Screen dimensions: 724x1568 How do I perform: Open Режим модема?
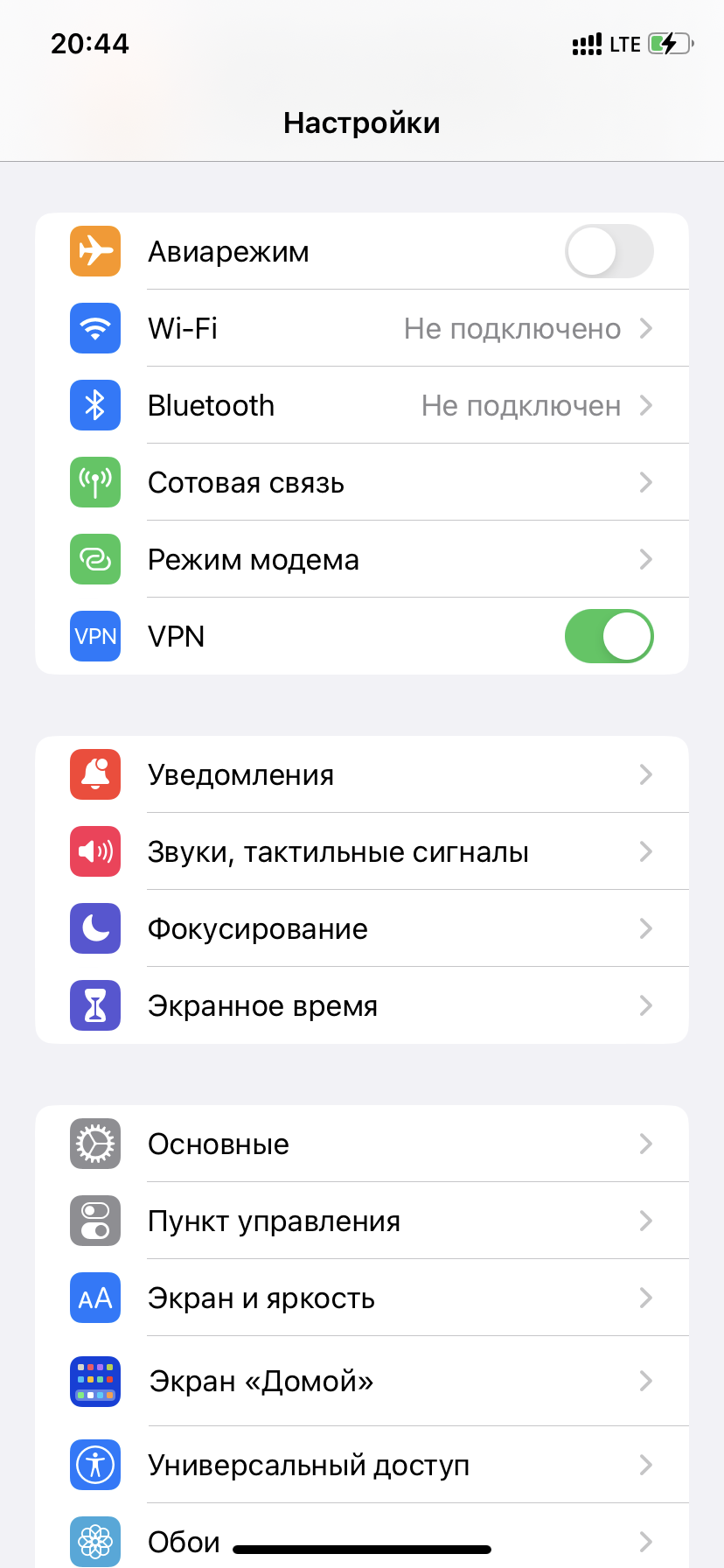[x=362, y=559]
